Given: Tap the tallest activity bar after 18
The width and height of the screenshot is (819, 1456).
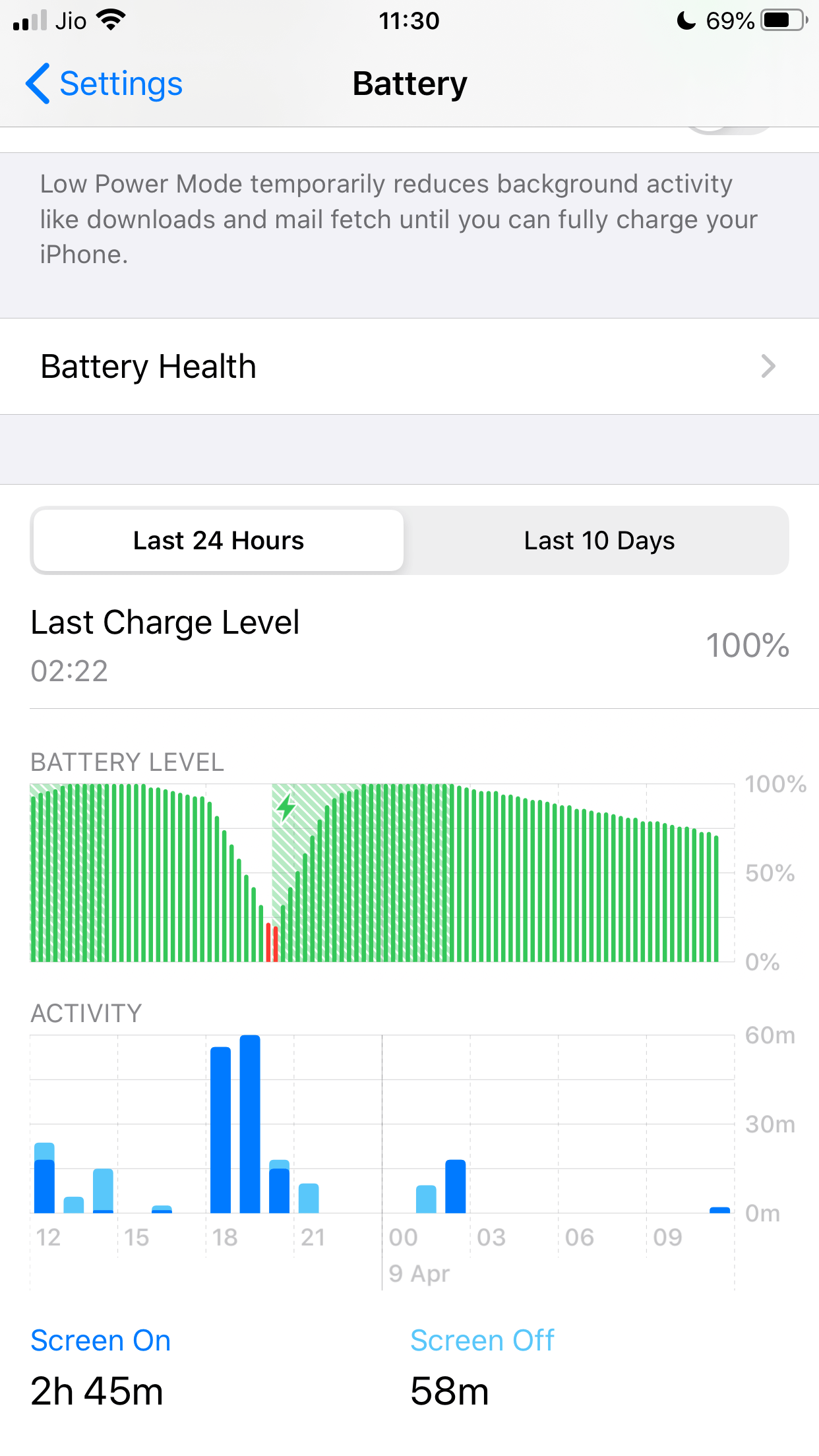Looking at the screenshot, I should click(250, 1124).
